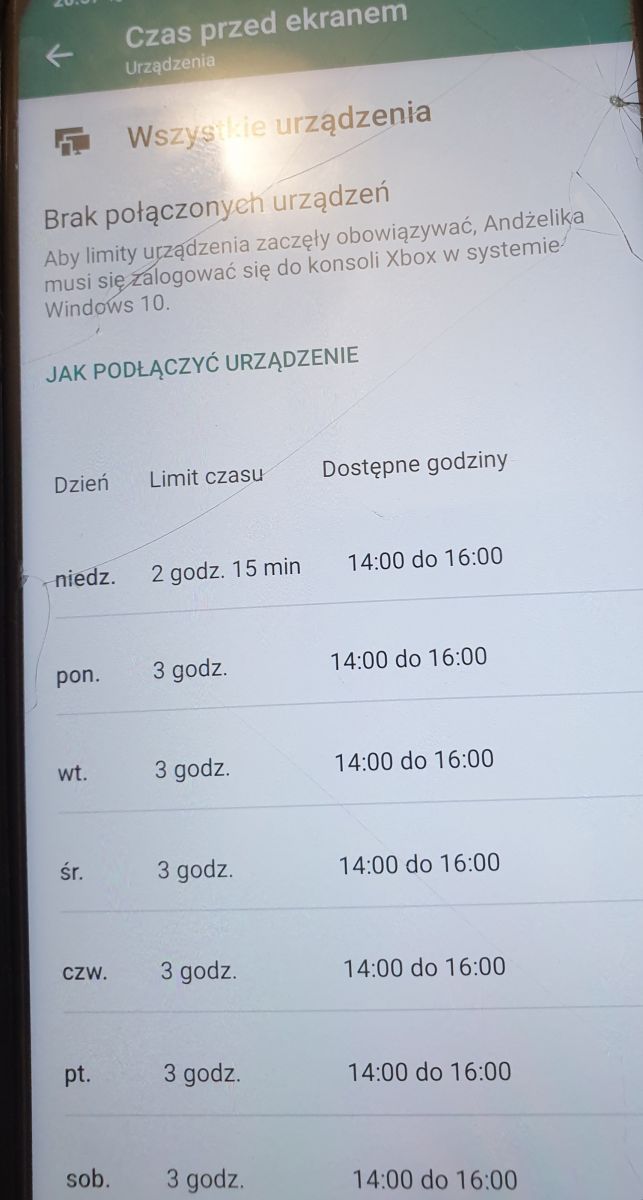Edit the pt. schedule row
643x1200 pixels.
click(330, 1075)
